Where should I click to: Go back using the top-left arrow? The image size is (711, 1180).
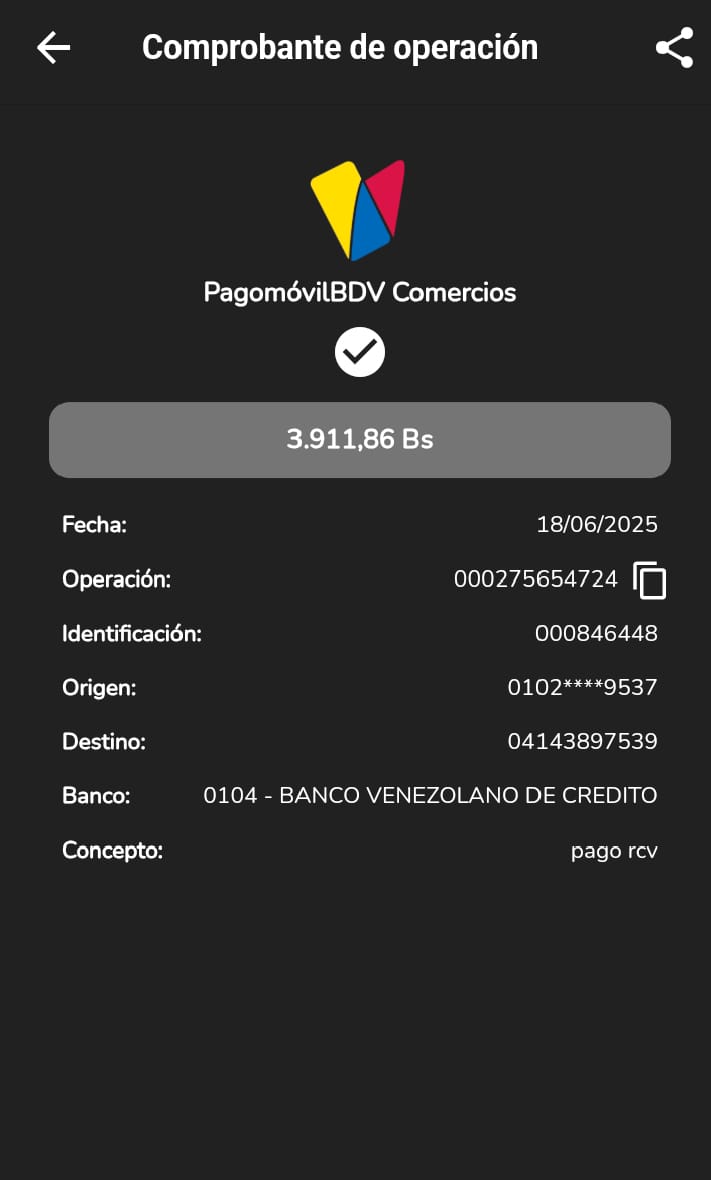click(53, 47)
